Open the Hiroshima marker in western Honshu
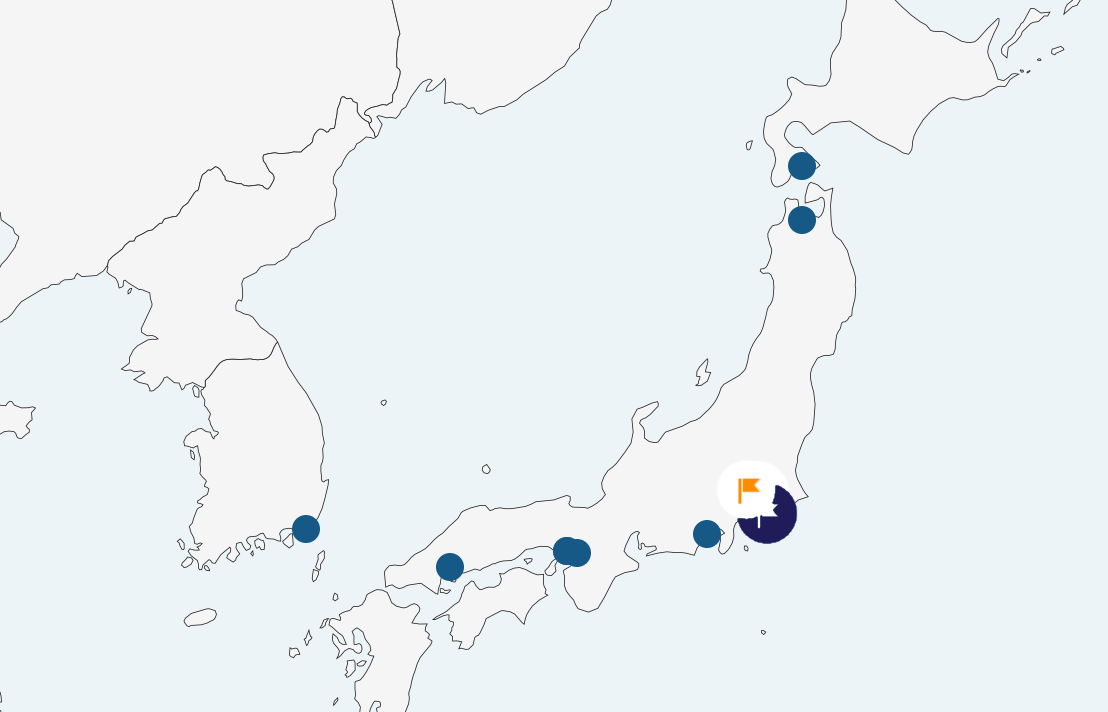This screenshot has width=1108, height=712. coord(450,567)
